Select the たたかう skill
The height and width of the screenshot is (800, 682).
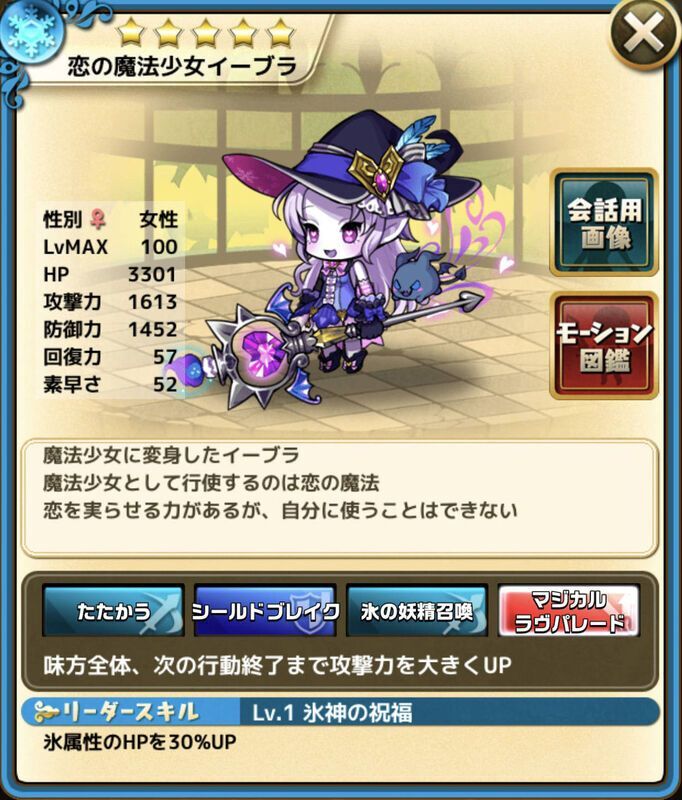coord(113,611)
